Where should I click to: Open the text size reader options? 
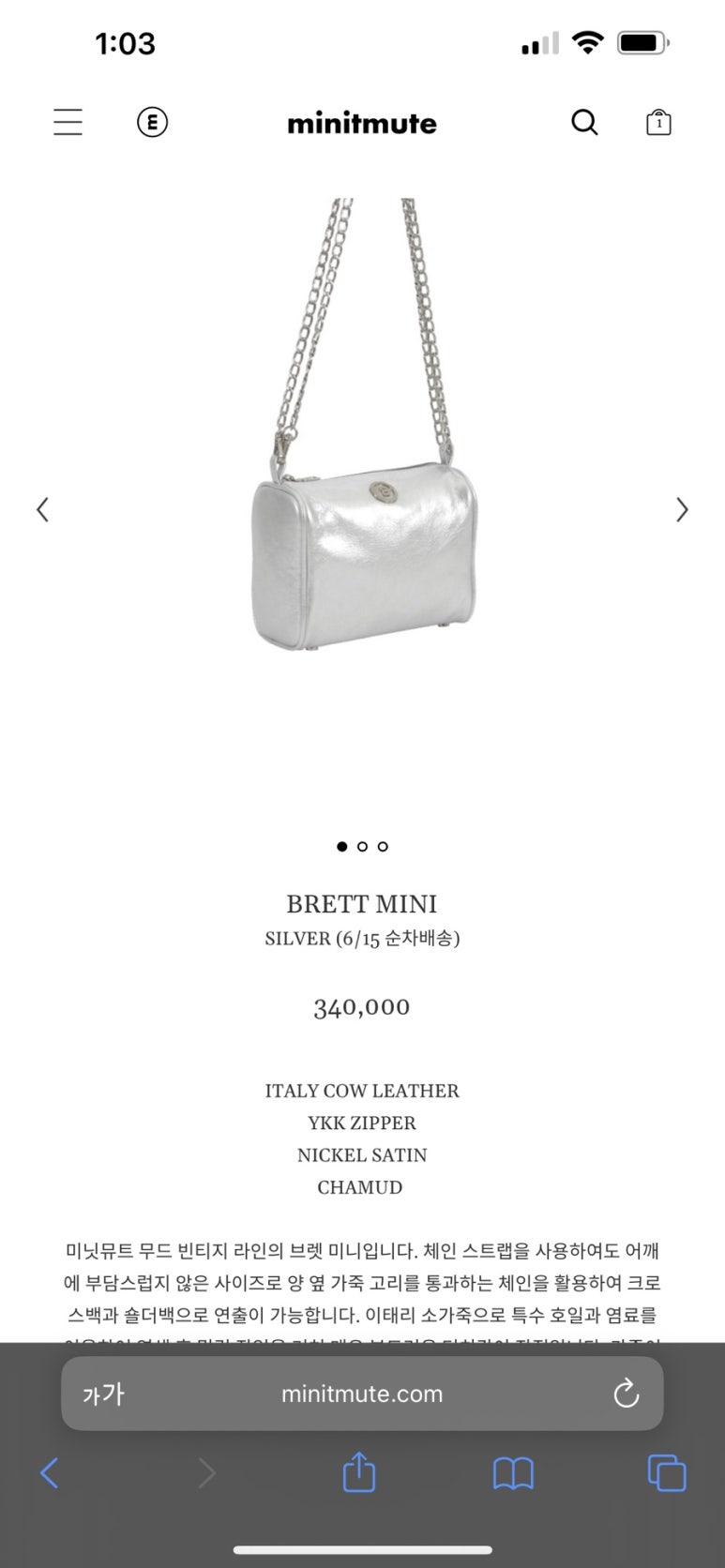103,1394
